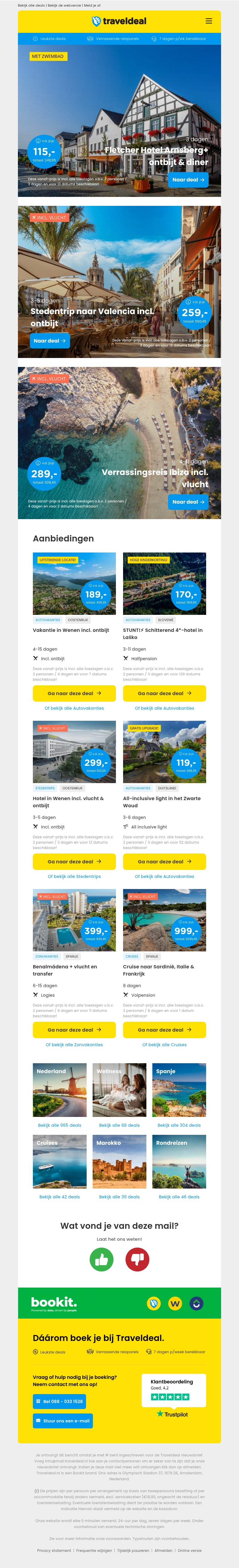Open the 'Afmelden' unsubscribe link

click(163, 1550)
